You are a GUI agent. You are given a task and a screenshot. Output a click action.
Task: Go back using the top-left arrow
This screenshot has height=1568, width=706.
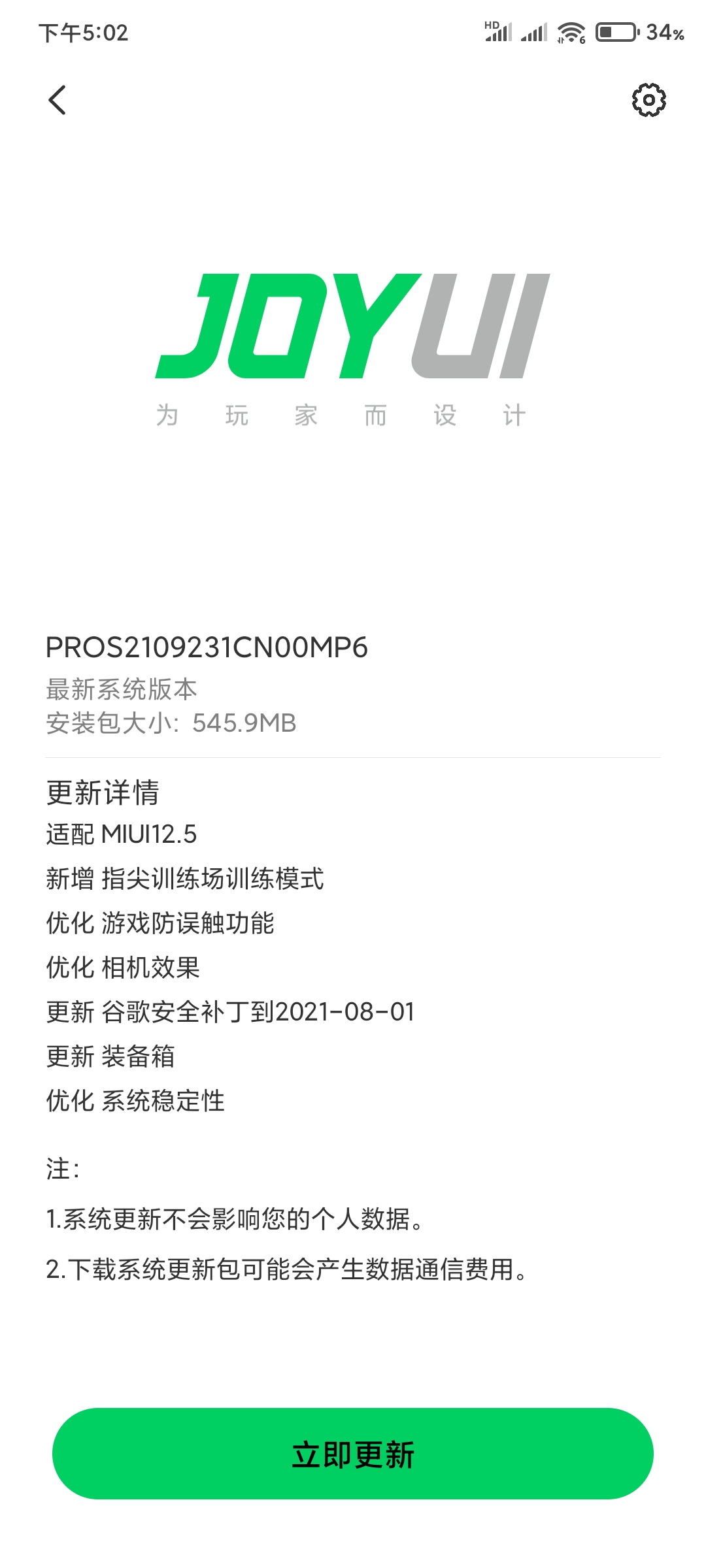(x=58, y=100)
